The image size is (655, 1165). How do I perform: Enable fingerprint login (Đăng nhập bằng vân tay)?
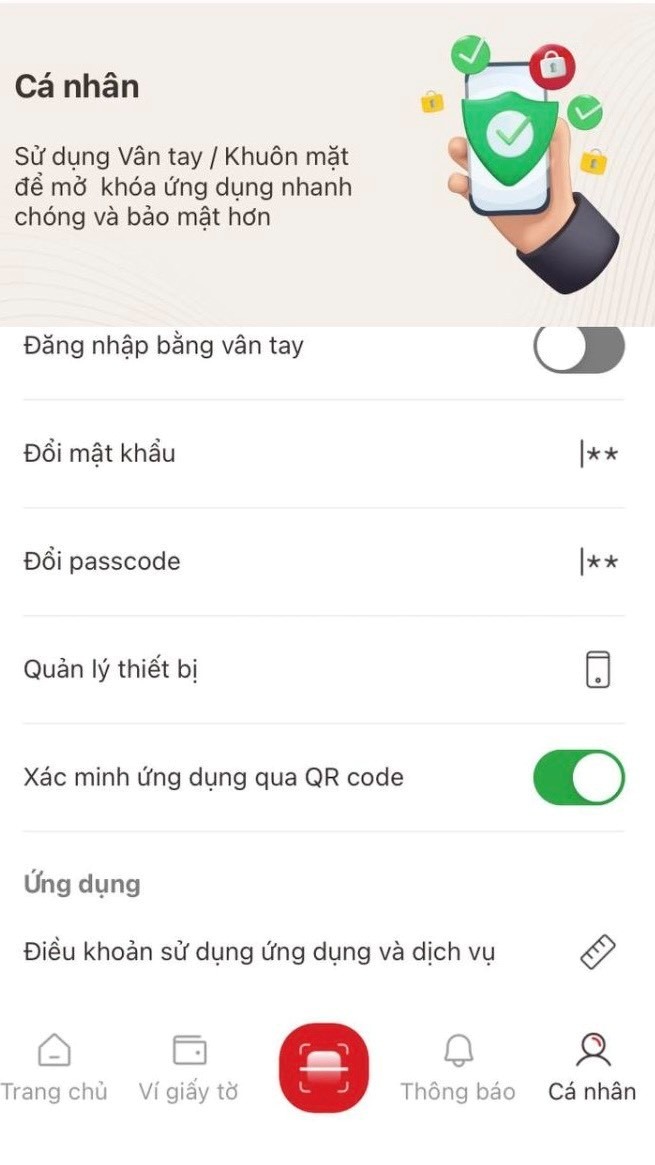point(579,349)
